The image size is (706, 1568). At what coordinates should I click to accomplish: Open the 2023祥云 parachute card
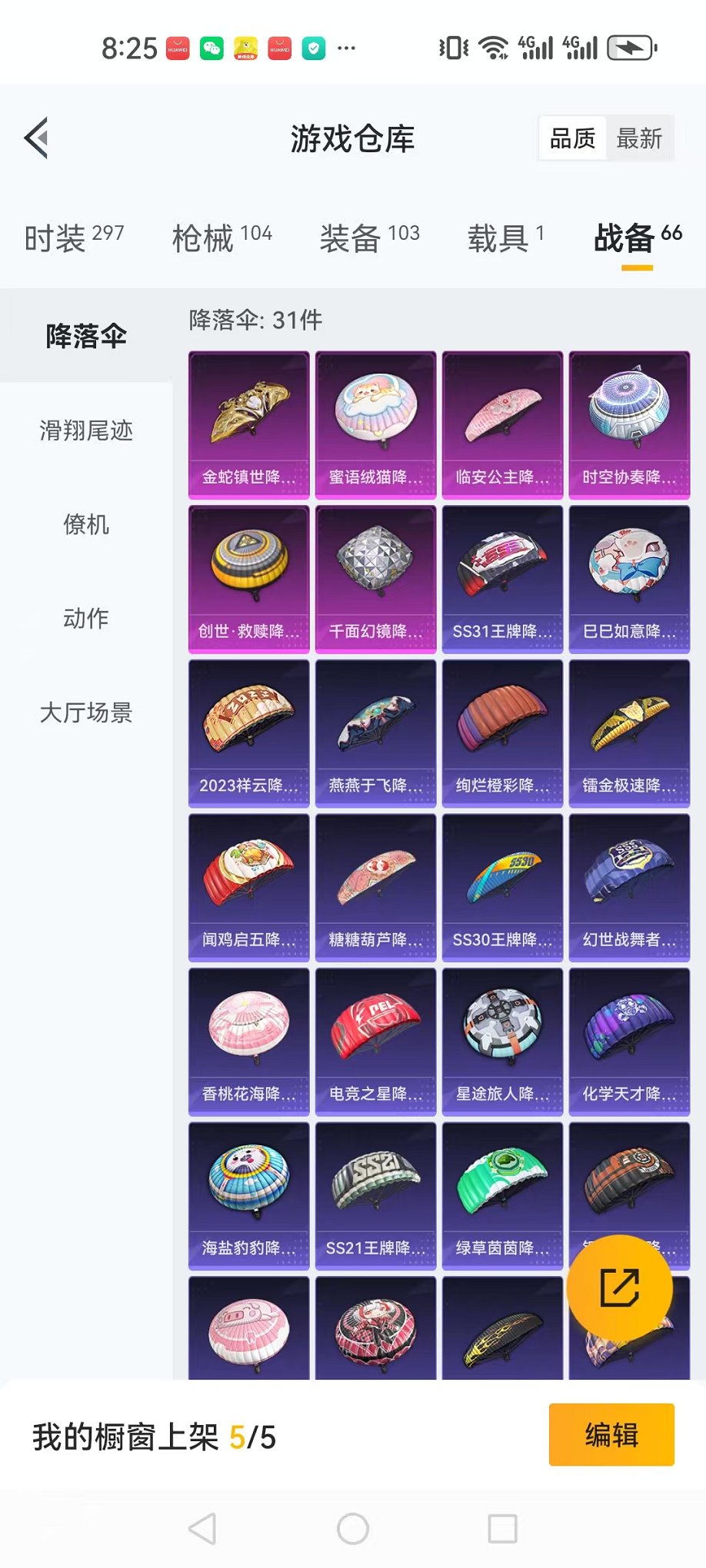pyautogui.click(x=248, y=733)
